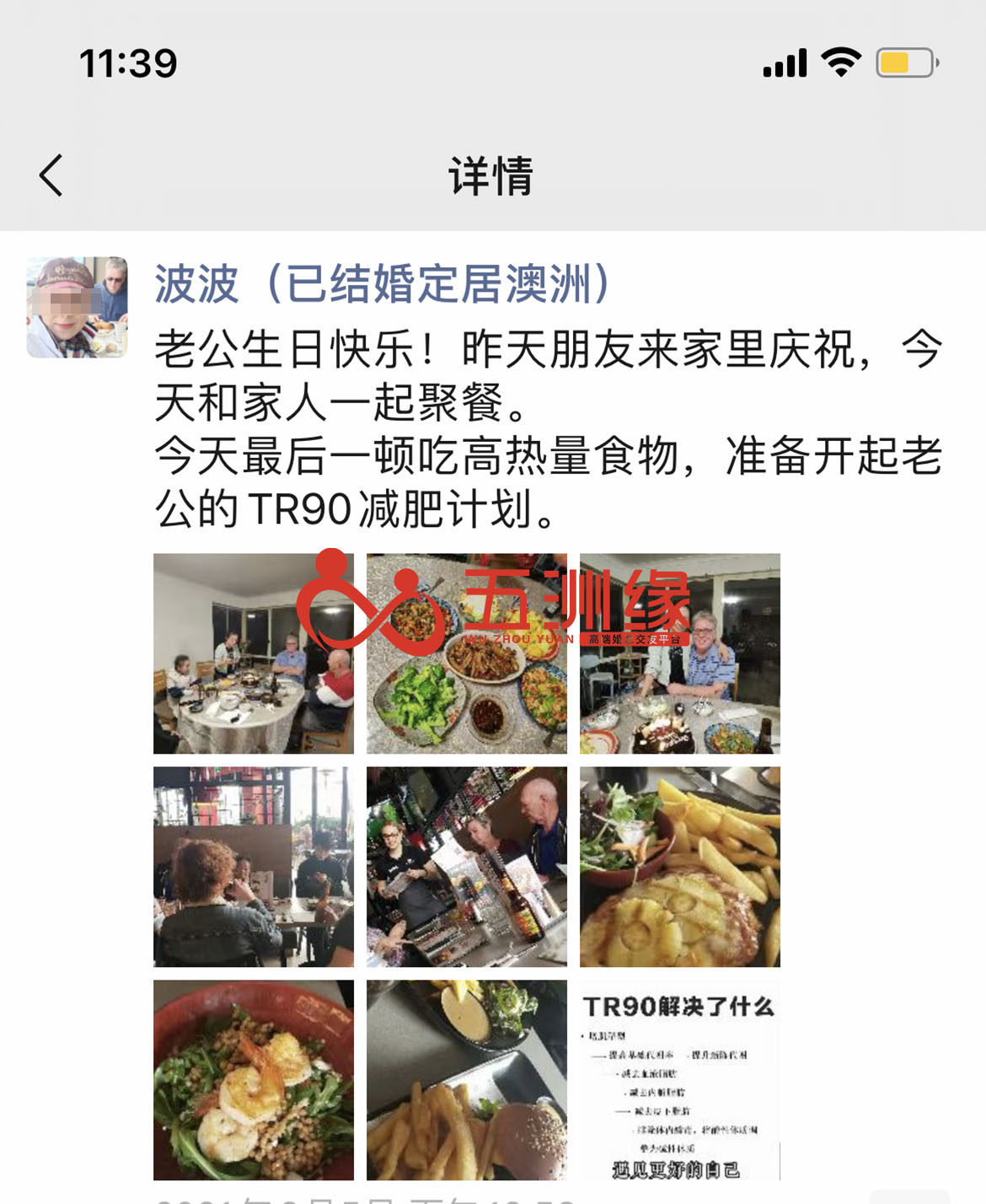
Task: Open the photo of home-cooked dishes
Action: (x=466, y=653)
